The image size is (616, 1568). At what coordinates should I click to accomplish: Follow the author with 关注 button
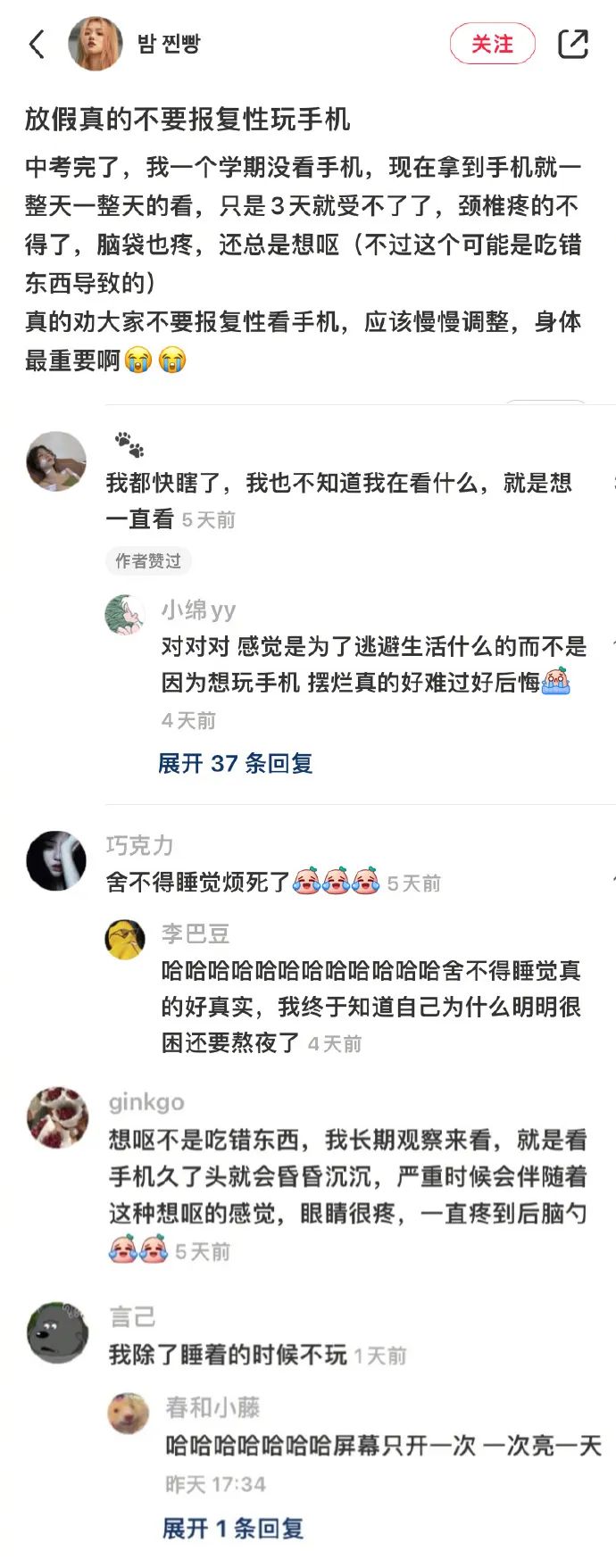(492, 44)
